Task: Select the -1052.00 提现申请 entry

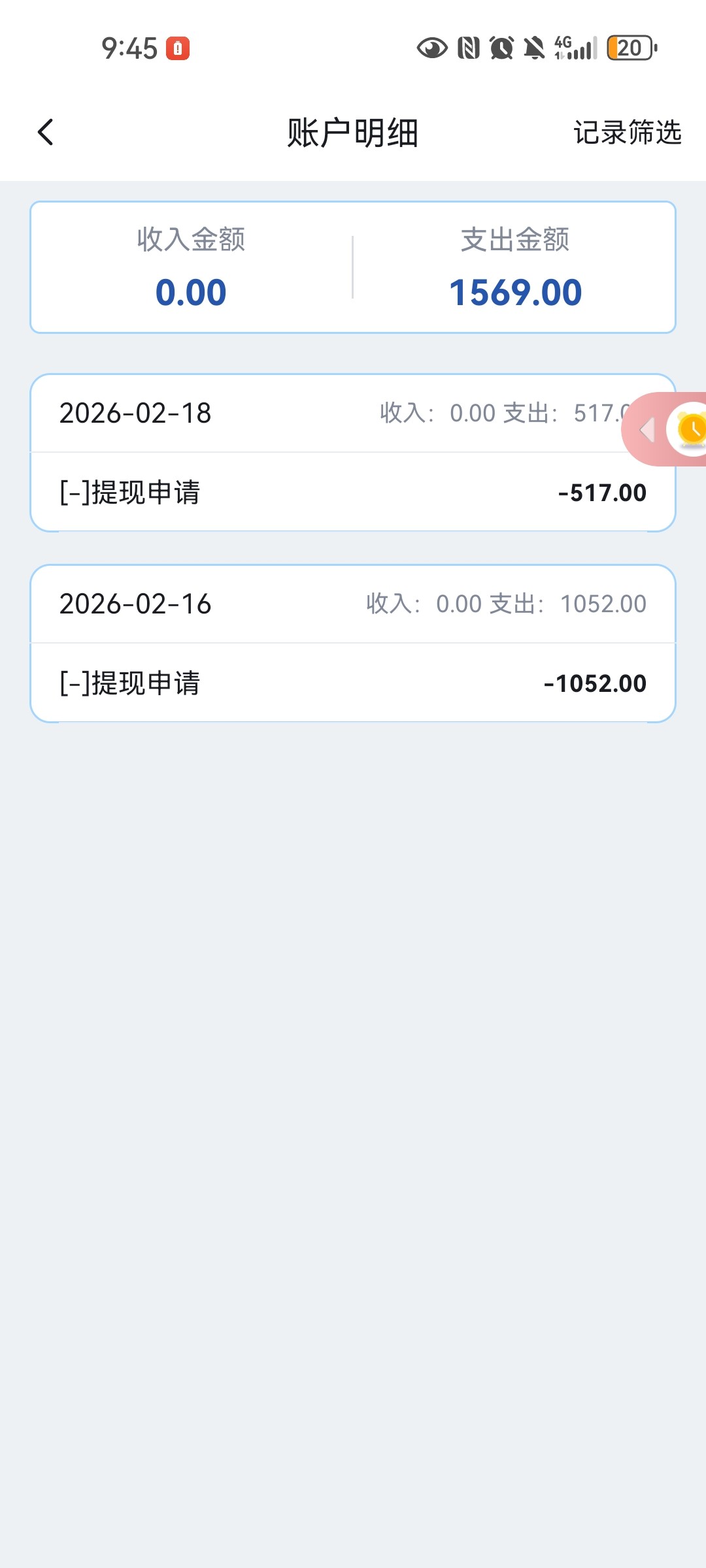Action: (353, 683)
